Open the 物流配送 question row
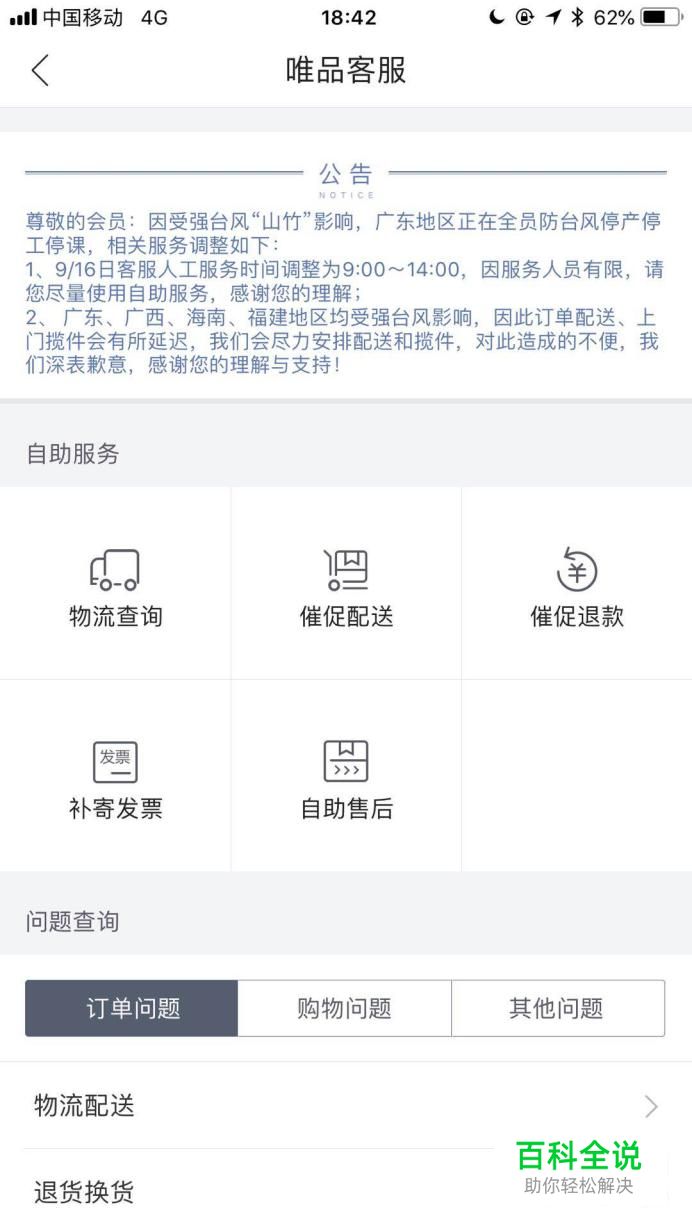The height and width of the screenshot is (1230, 692). (x=346, y=1106)
